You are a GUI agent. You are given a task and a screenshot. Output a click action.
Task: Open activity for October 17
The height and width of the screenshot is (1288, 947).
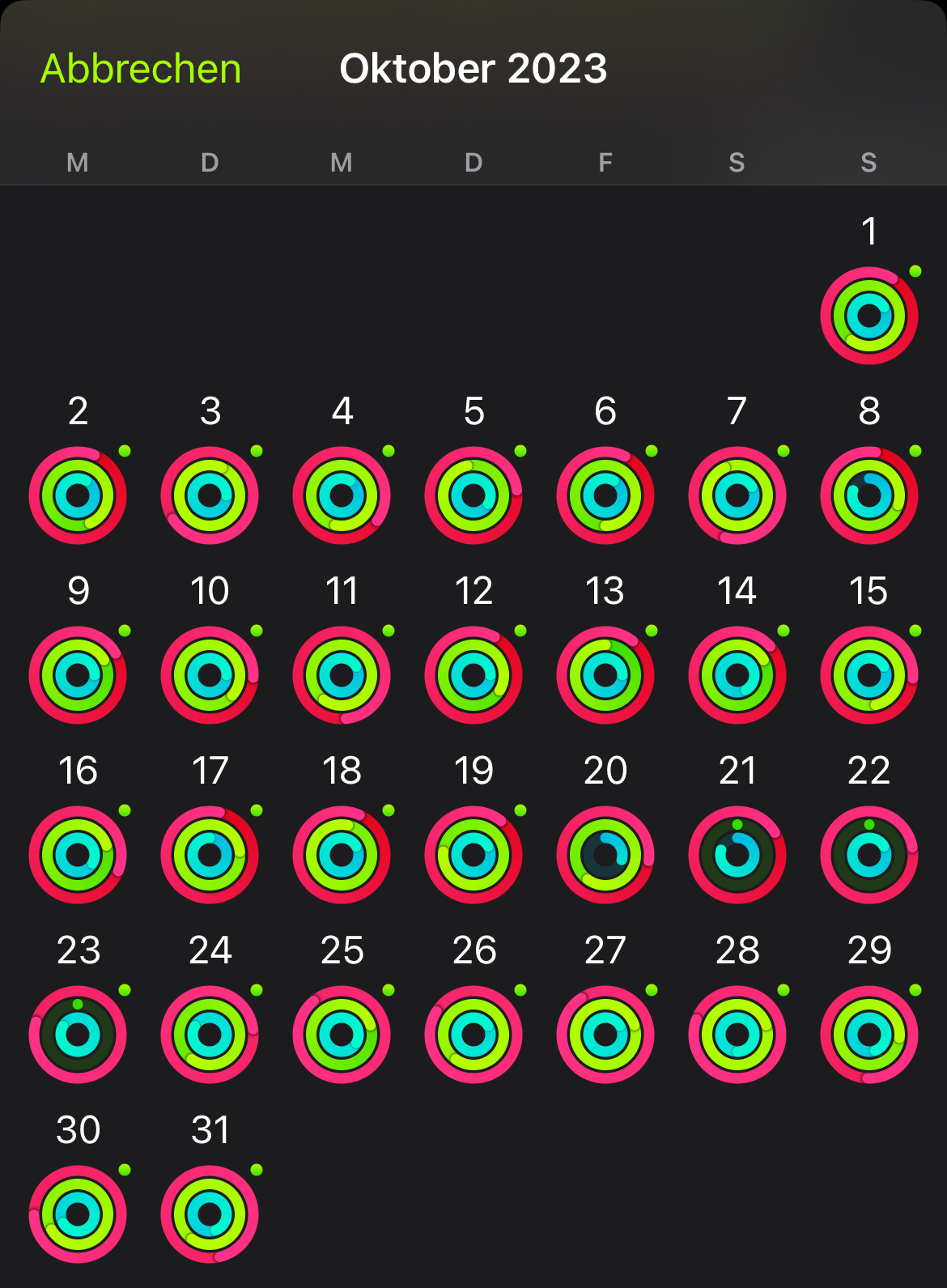coord(210,855)
